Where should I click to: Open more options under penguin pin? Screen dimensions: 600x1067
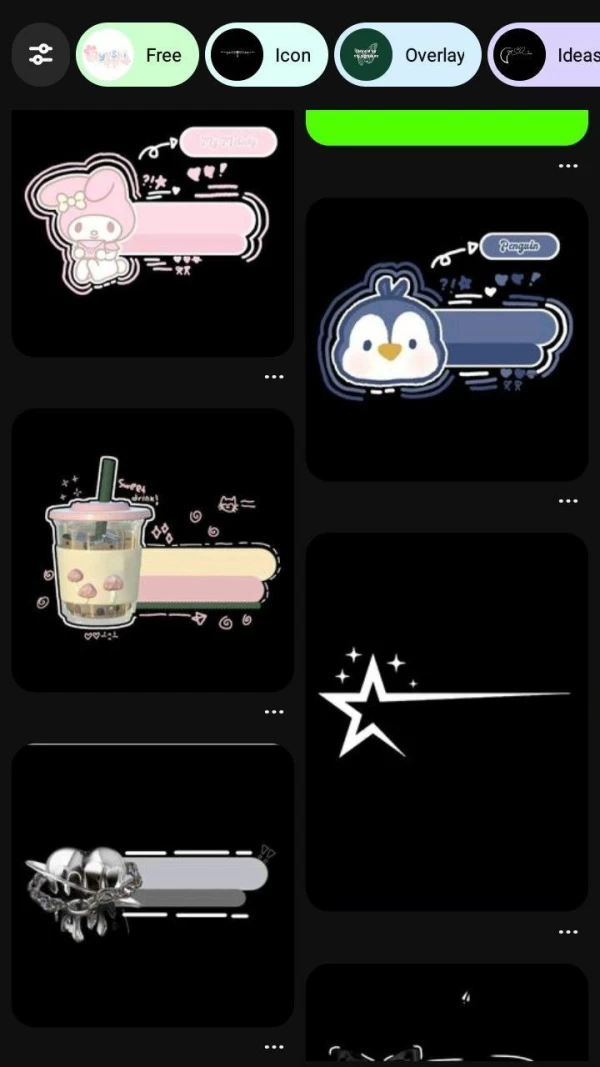568,501
